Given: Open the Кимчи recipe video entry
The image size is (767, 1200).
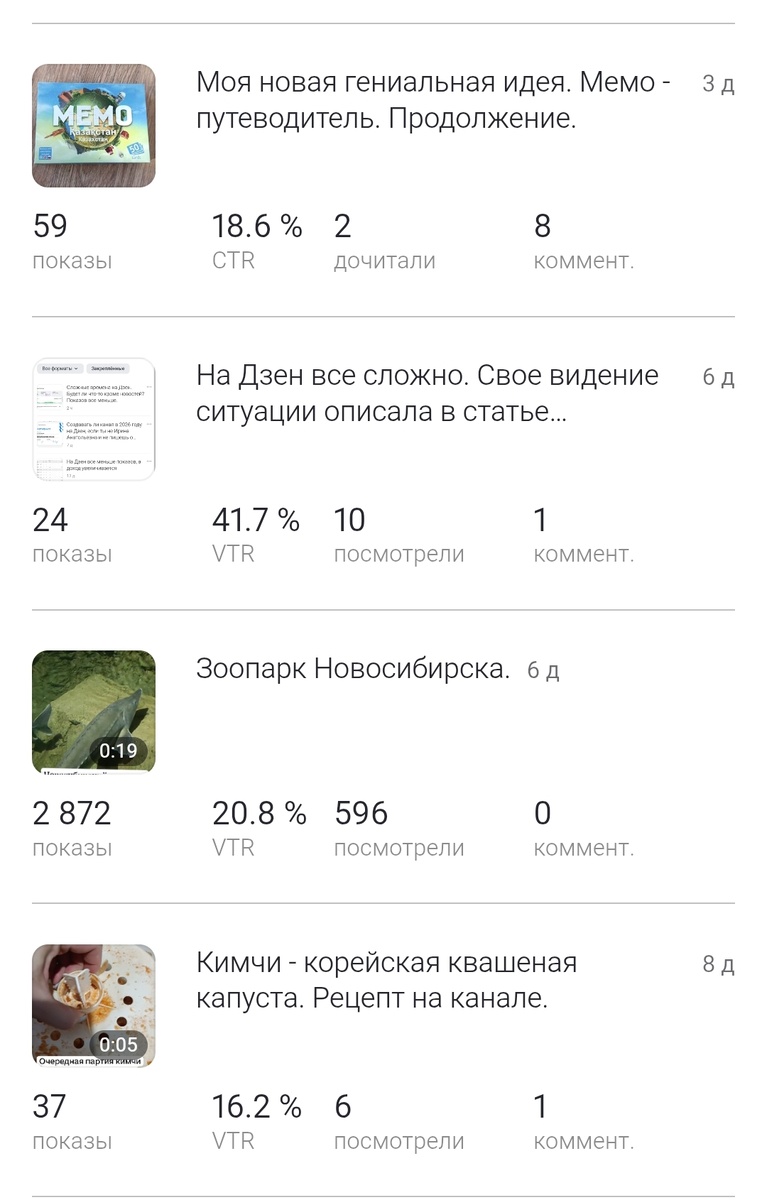Looking at the screenshot, I should 386,981.
